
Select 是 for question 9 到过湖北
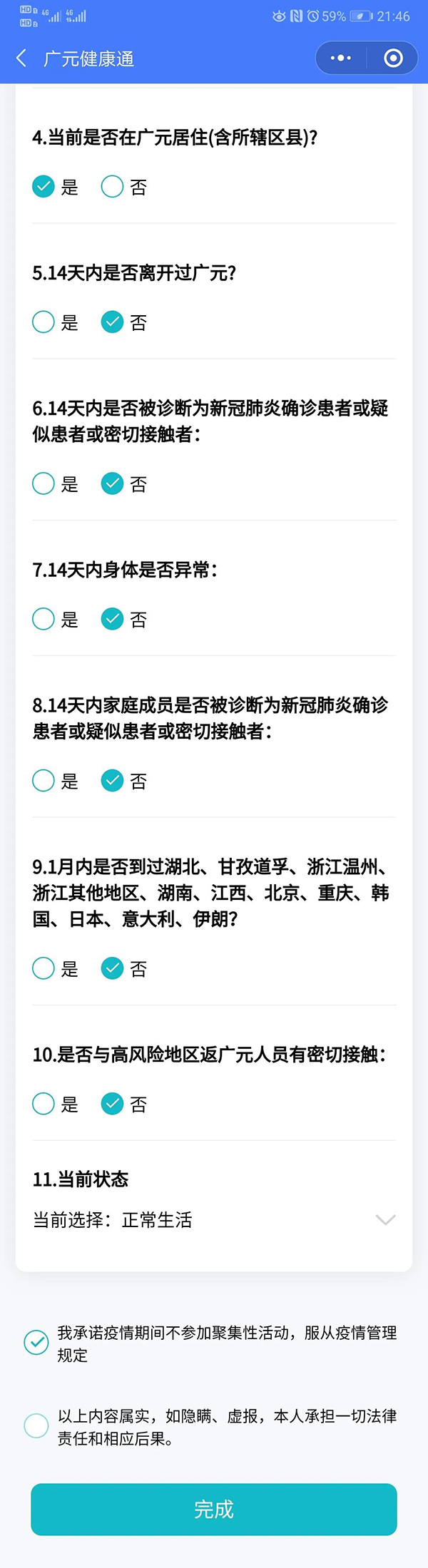44,968
